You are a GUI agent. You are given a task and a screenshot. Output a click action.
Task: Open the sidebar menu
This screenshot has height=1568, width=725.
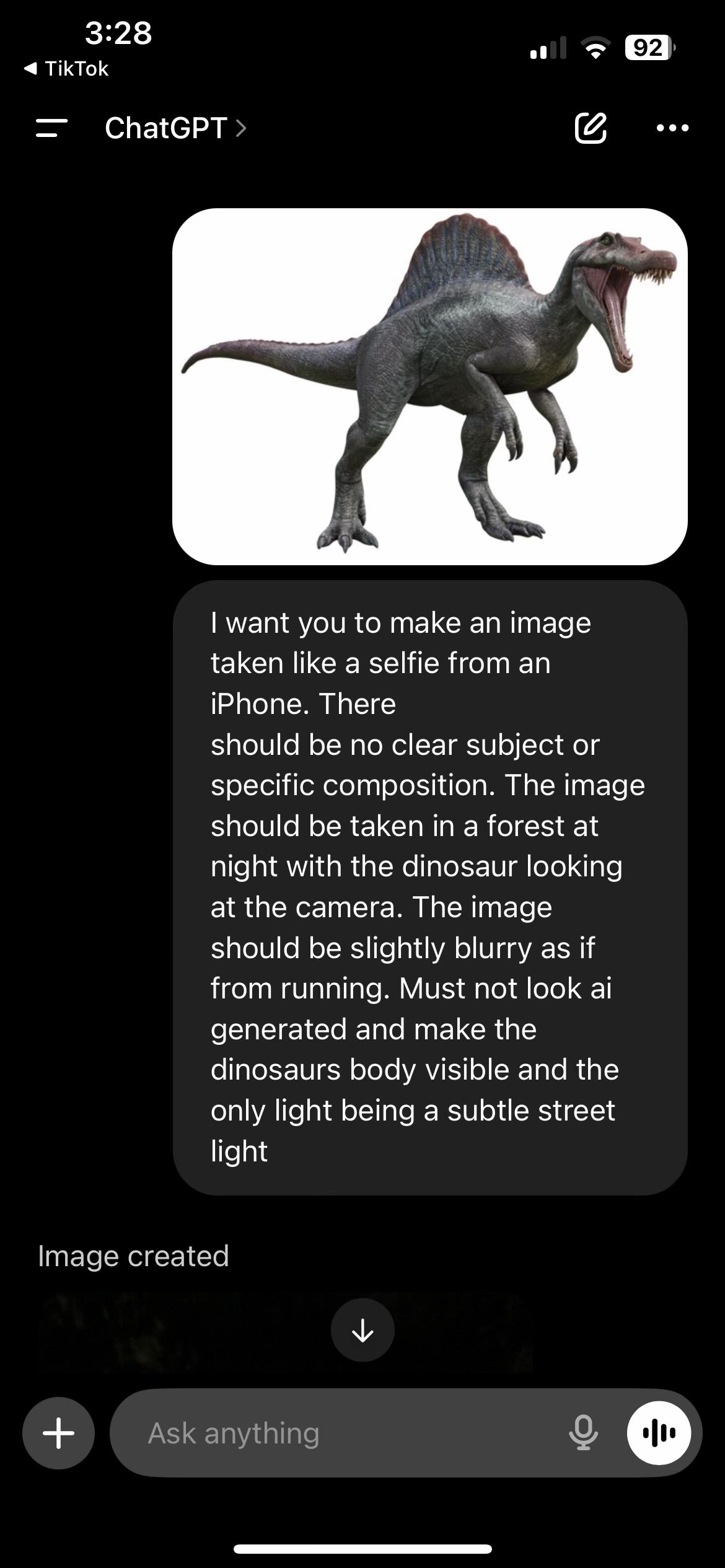click(x=51, y=128)
